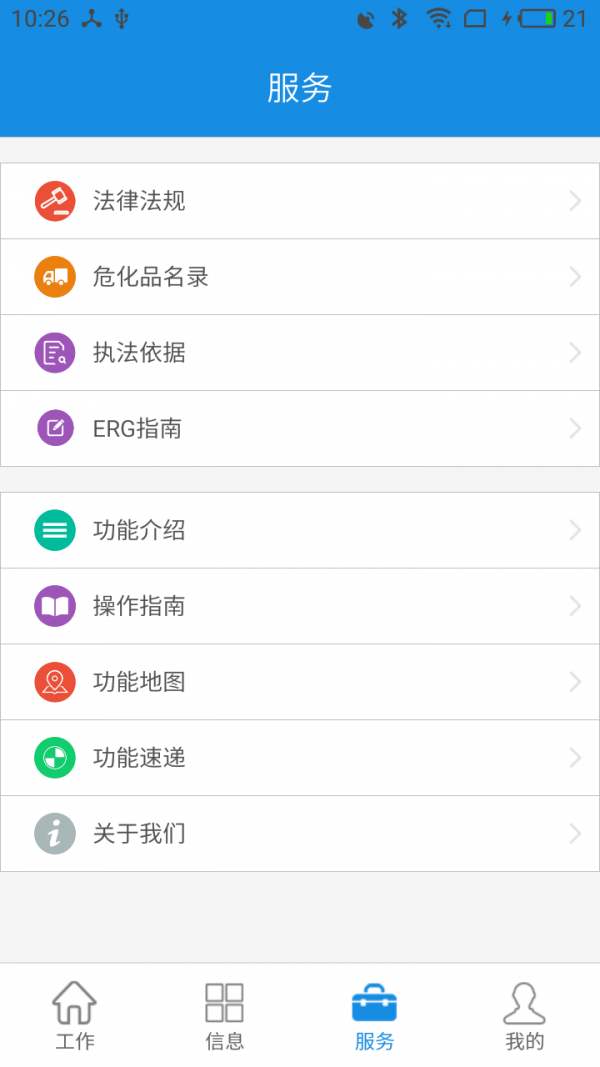Open the ERG指南 guide

tap(300, 429)
